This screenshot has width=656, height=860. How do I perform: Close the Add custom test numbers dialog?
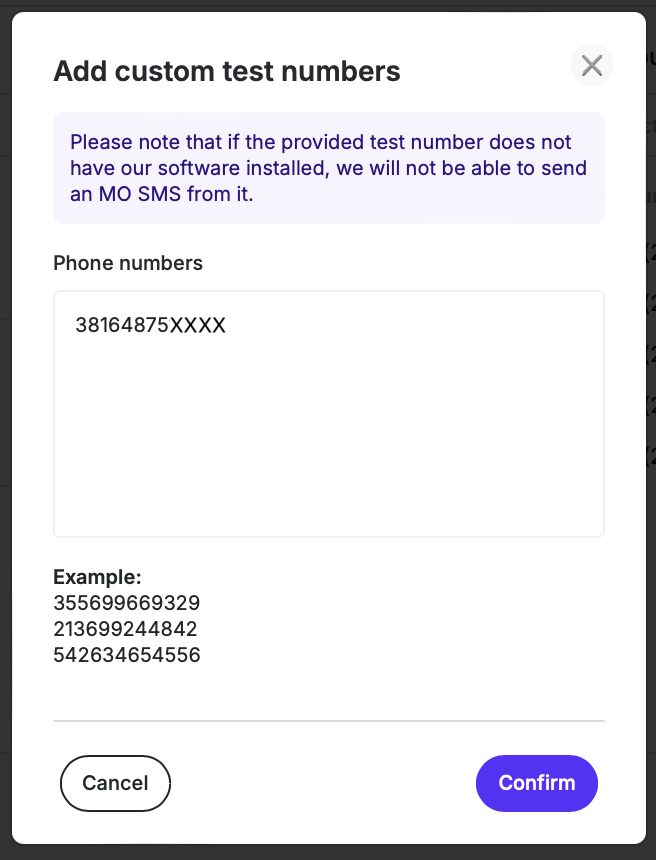(592, 66)
